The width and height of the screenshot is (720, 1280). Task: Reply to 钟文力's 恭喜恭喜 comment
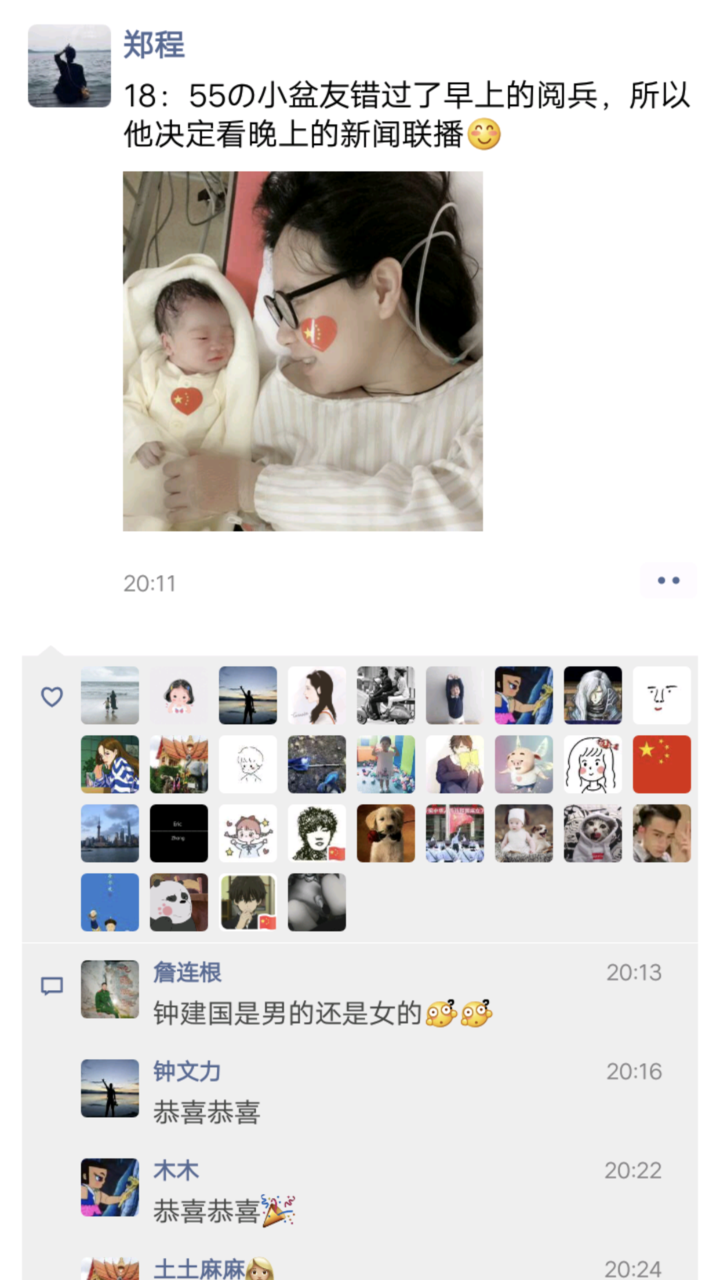coord(207,1113)
